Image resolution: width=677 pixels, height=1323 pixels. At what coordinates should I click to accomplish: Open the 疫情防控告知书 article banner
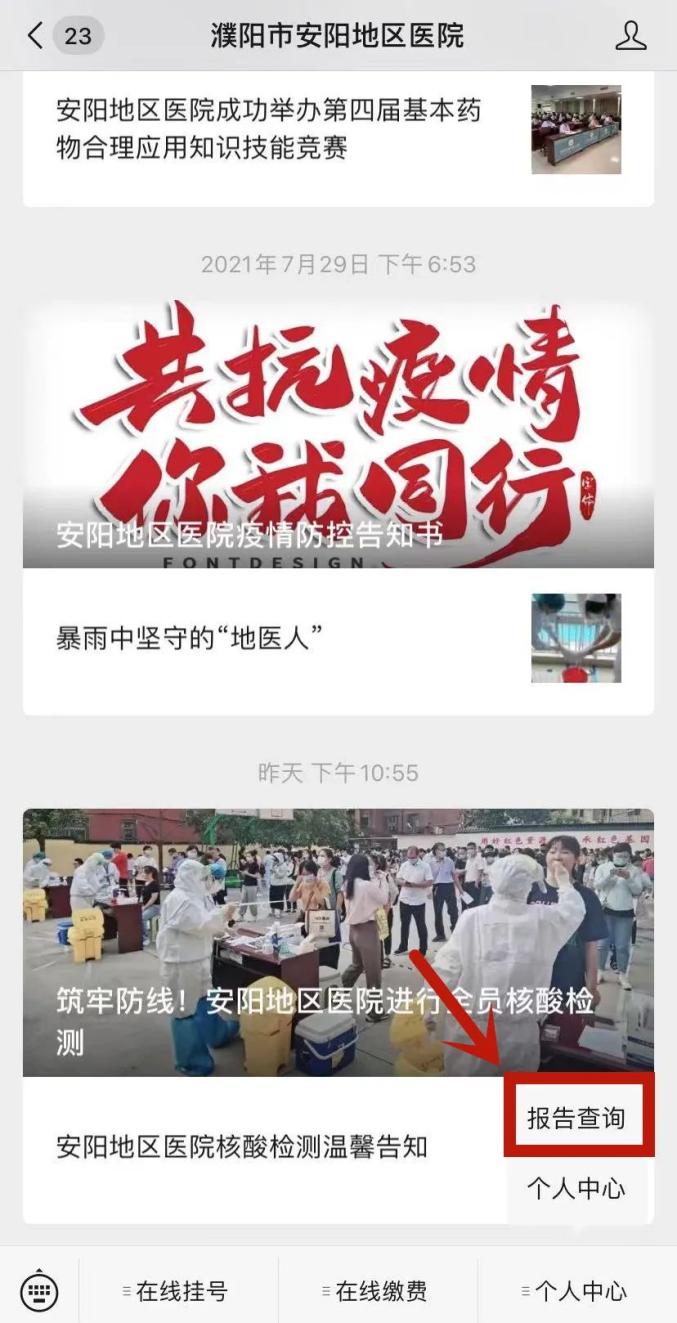coord(338,435)
